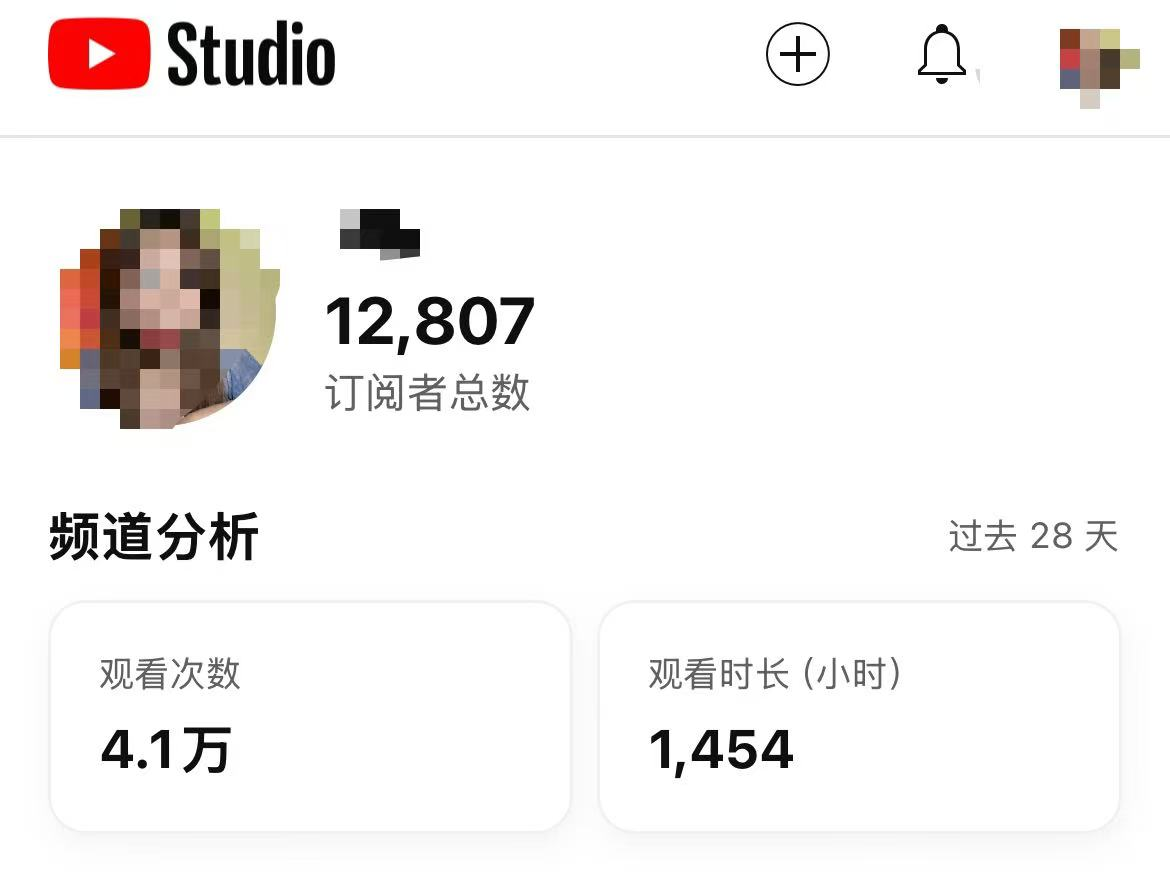Tap the create plus icon
The image size is (1170, 893).
click(x=797, y=54)
